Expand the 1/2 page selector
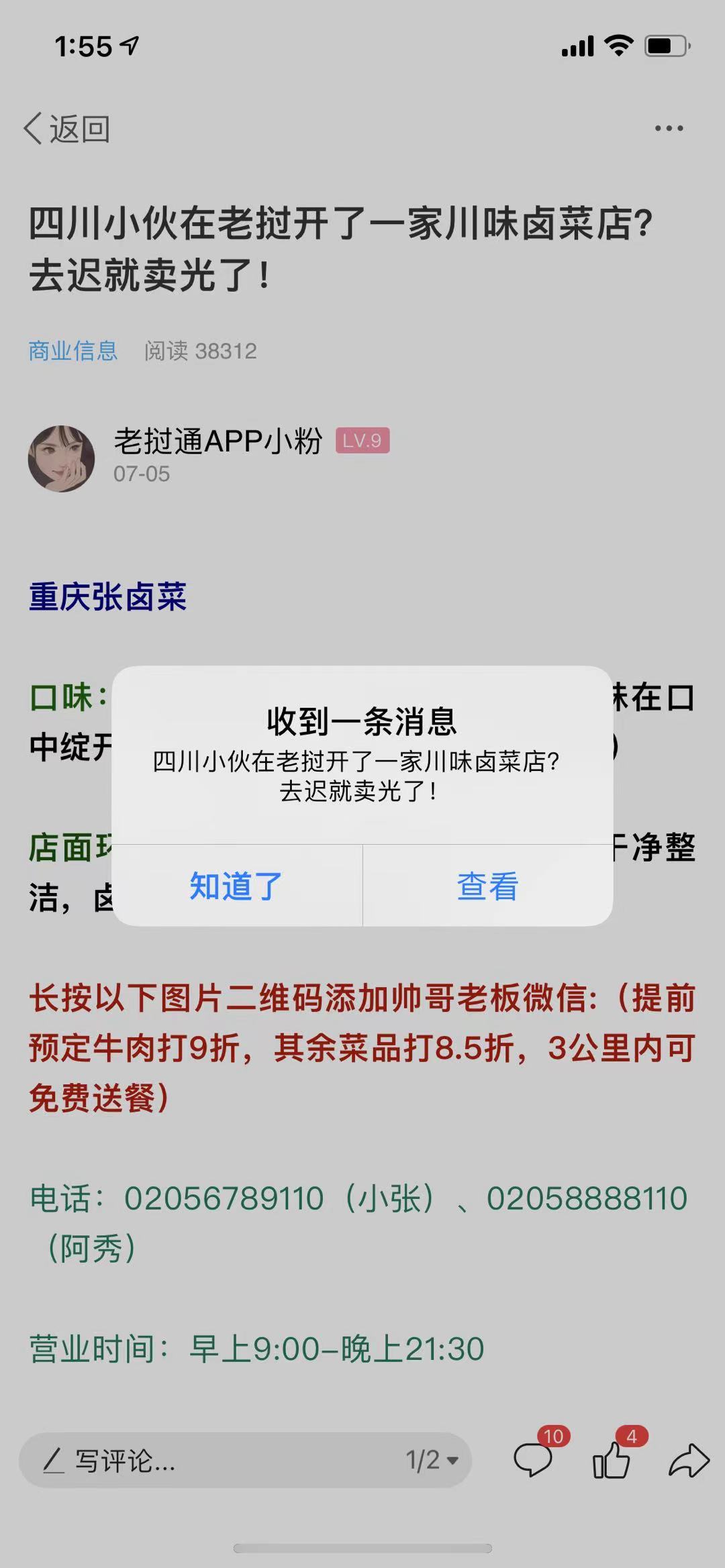 pyautogui.click(x=432, y=1461)
